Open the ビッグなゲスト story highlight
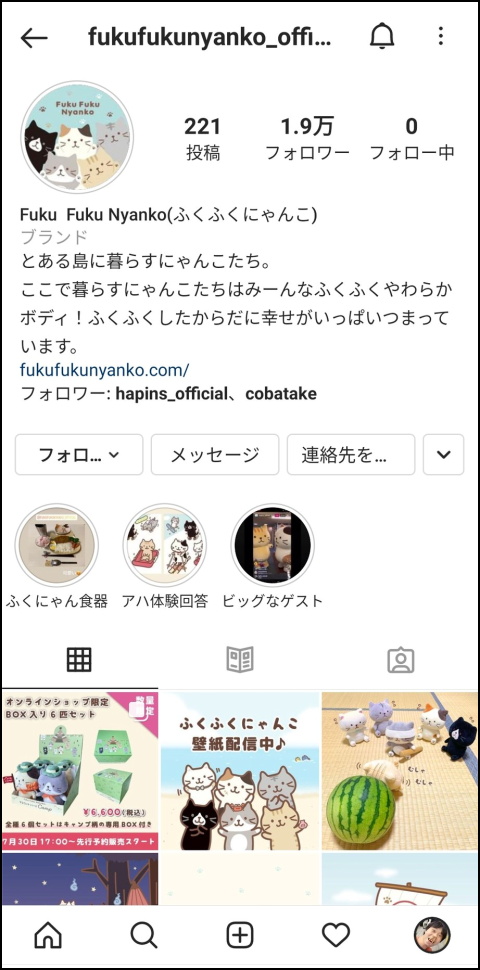The height and width of the screenshot is (970, 480). pos(273,545)
